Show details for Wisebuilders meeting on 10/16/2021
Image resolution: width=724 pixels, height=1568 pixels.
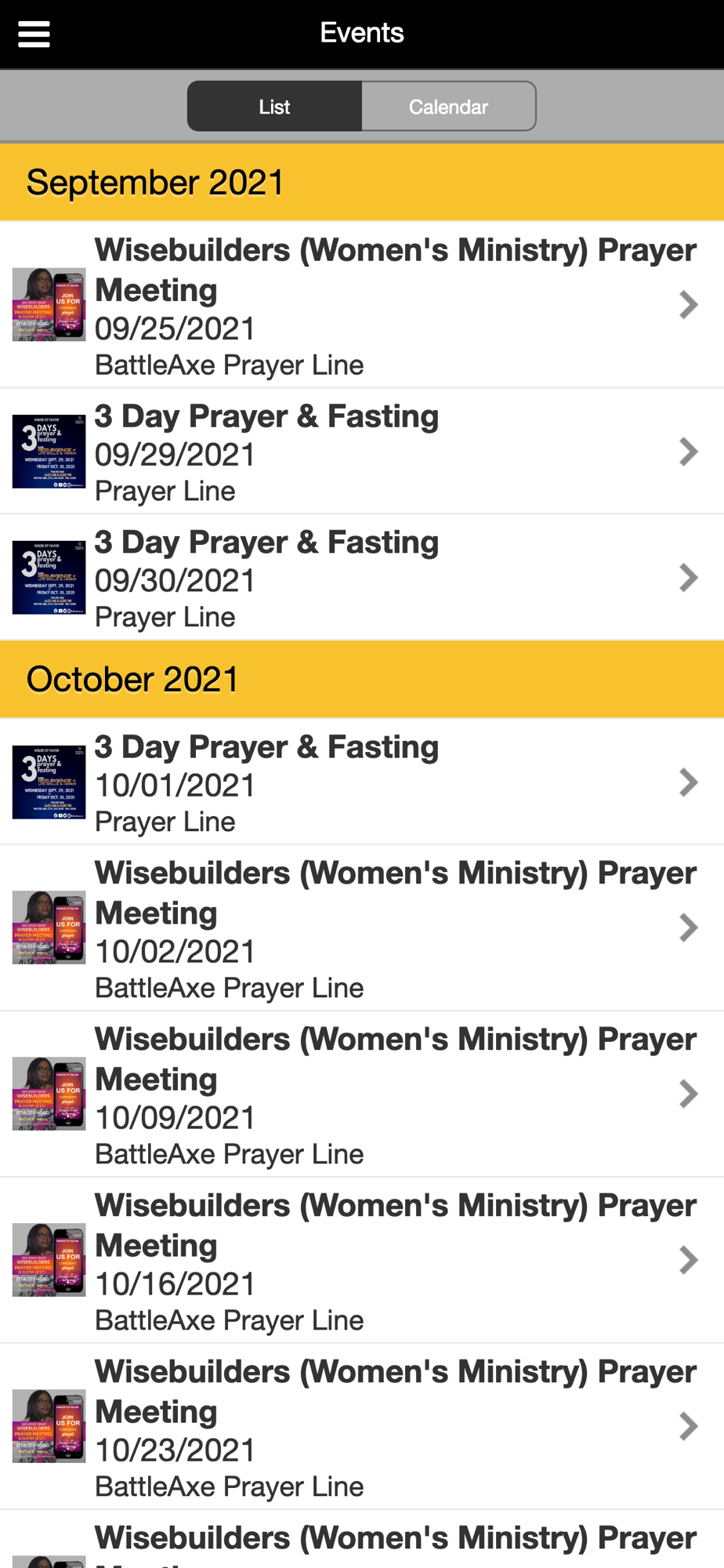click(362, 1261)
